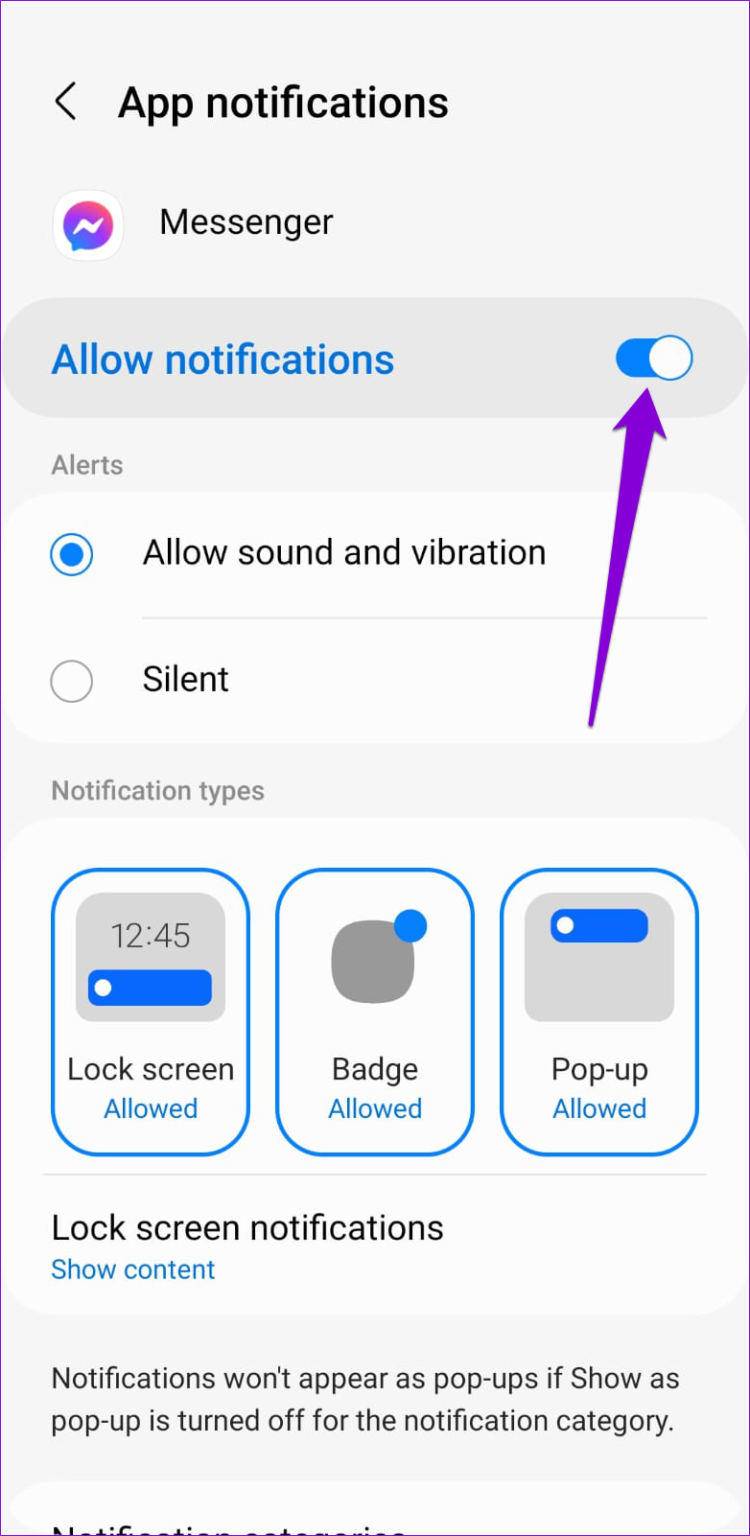Click the Badge notification preview icon

click(374, 956)
